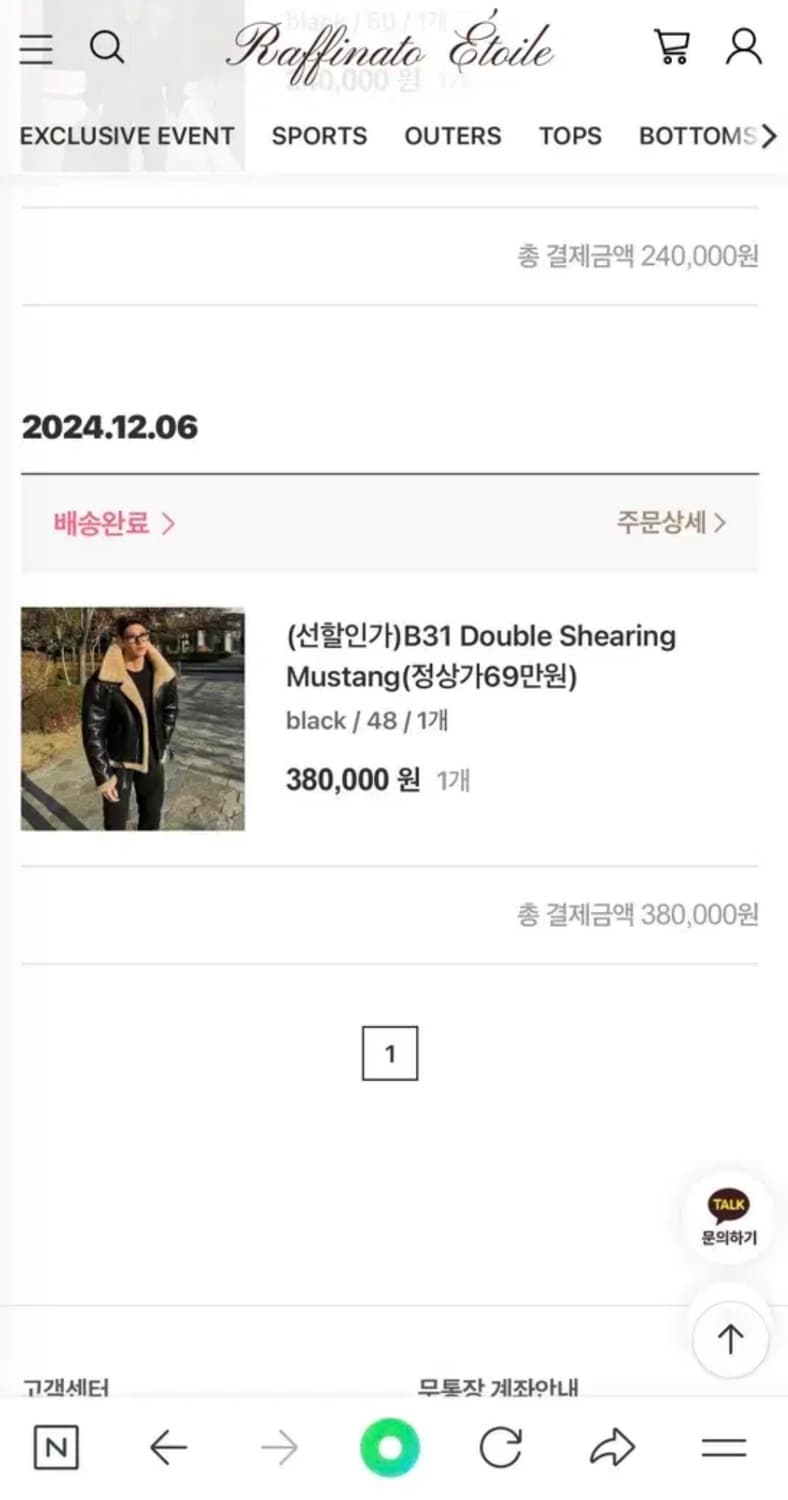Click the mustang jacket product thumbnail

pyautogui.click(x=132, y=717)
